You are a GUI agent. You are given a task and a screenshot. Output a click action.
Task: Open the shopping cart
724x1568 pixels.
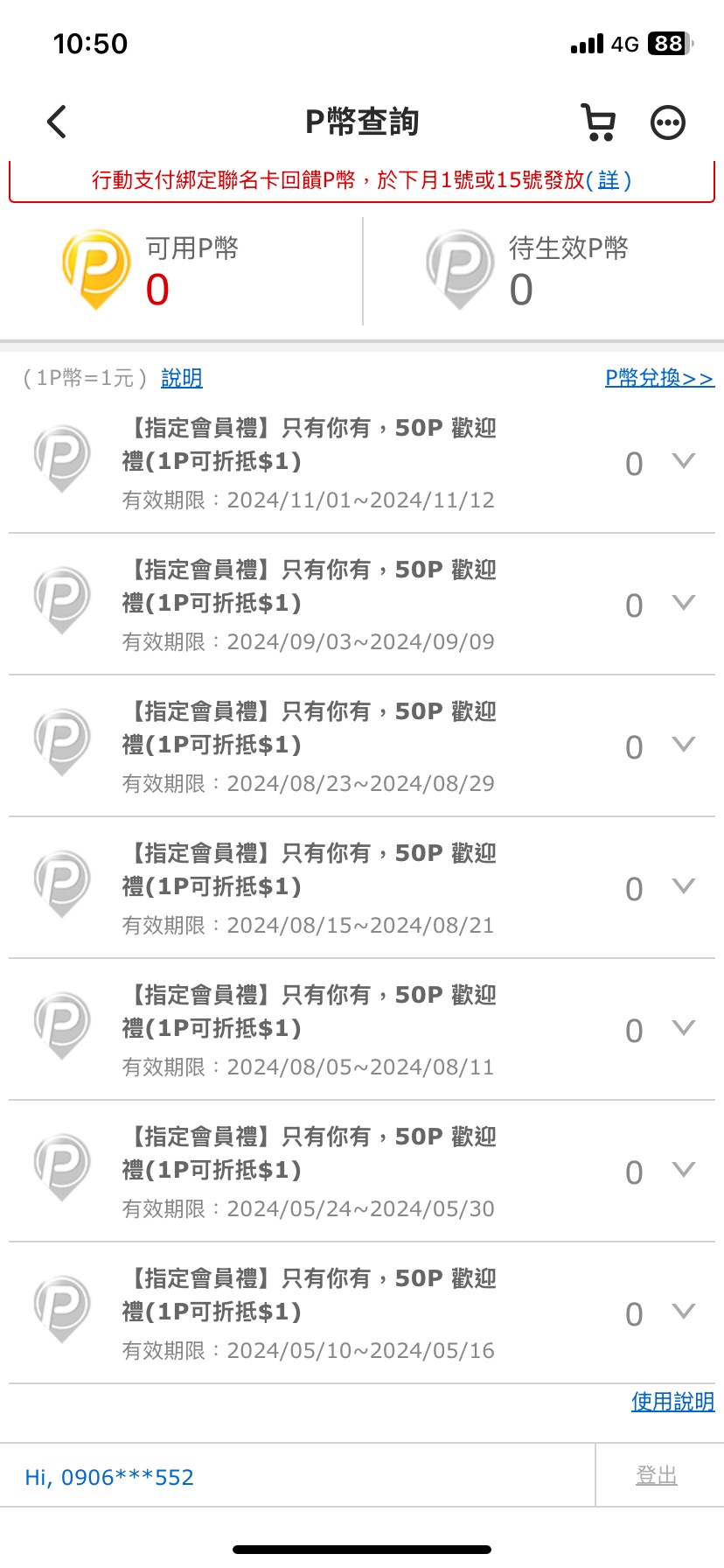599,122
